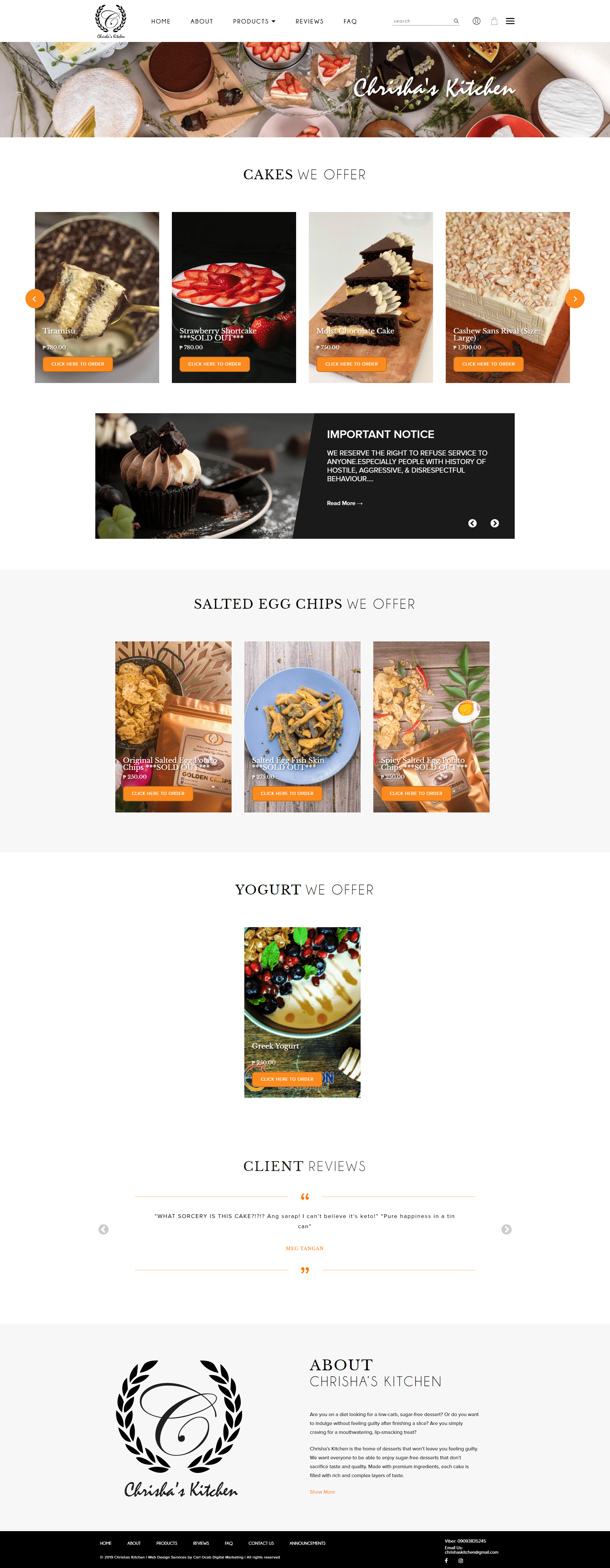This screenshot has width=610, height=1568.
Task: Show the next client review
Action: tap(506, 1229)
